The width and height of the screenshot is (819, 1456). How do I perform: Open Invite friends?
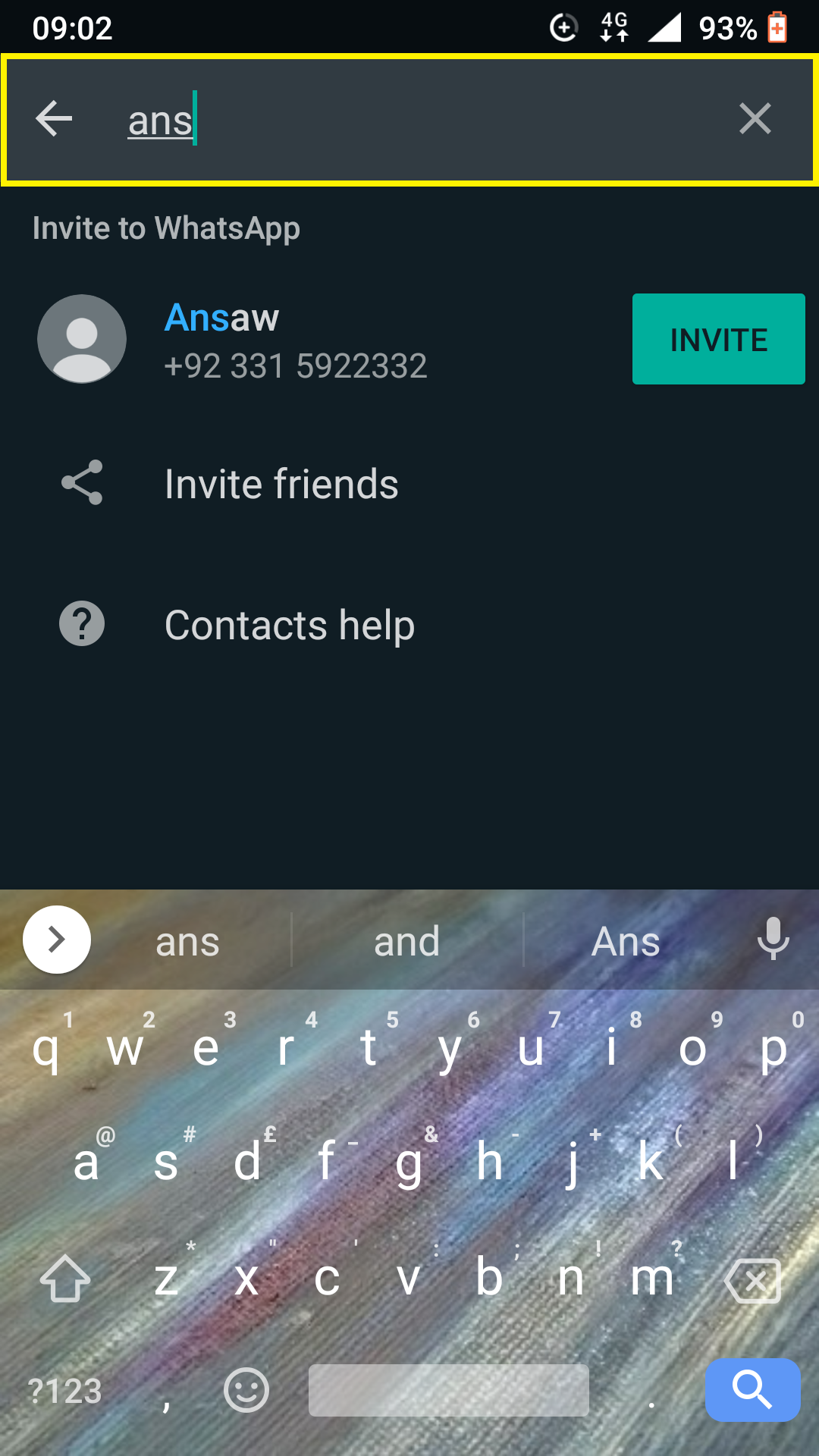(409, 483)
